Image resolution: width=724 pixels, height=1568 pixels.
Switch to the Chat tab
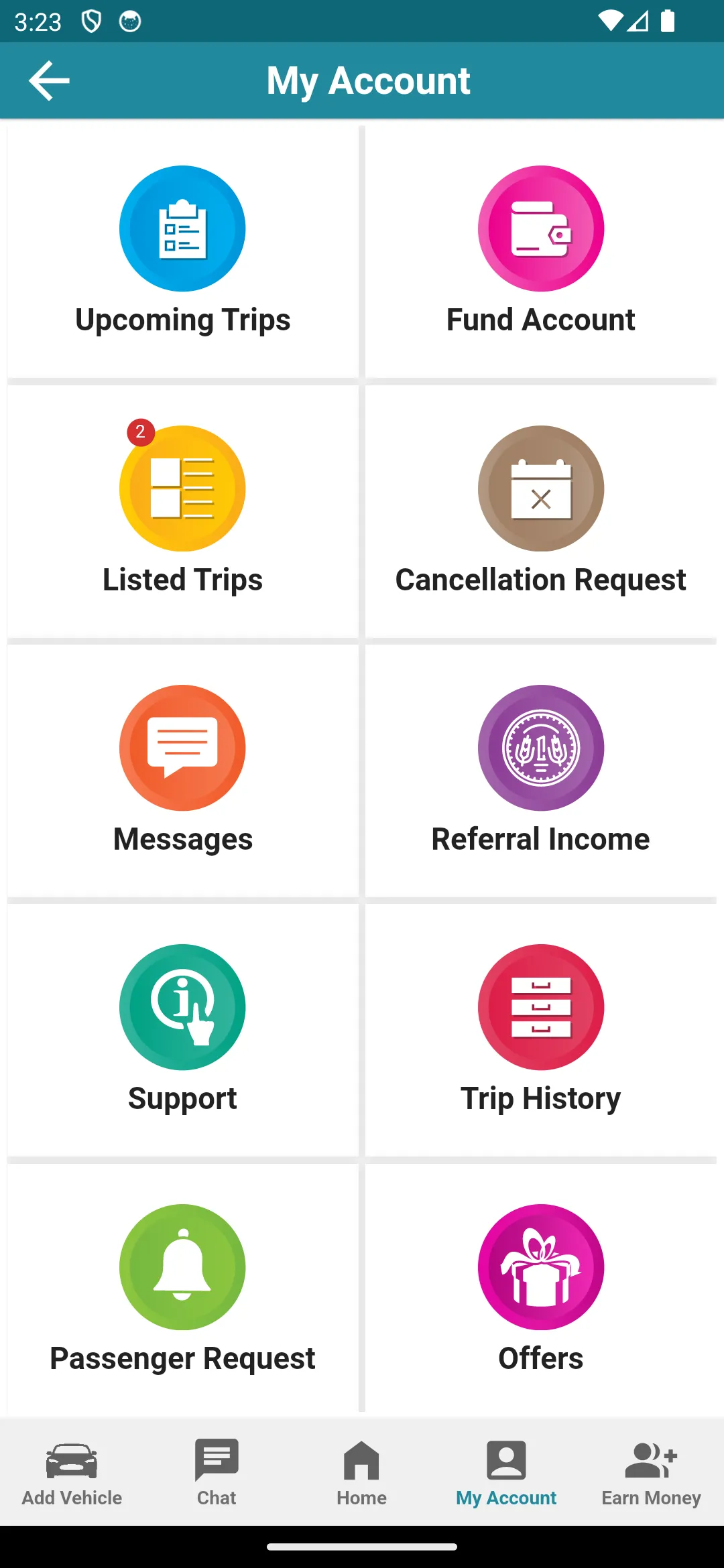217,1473
